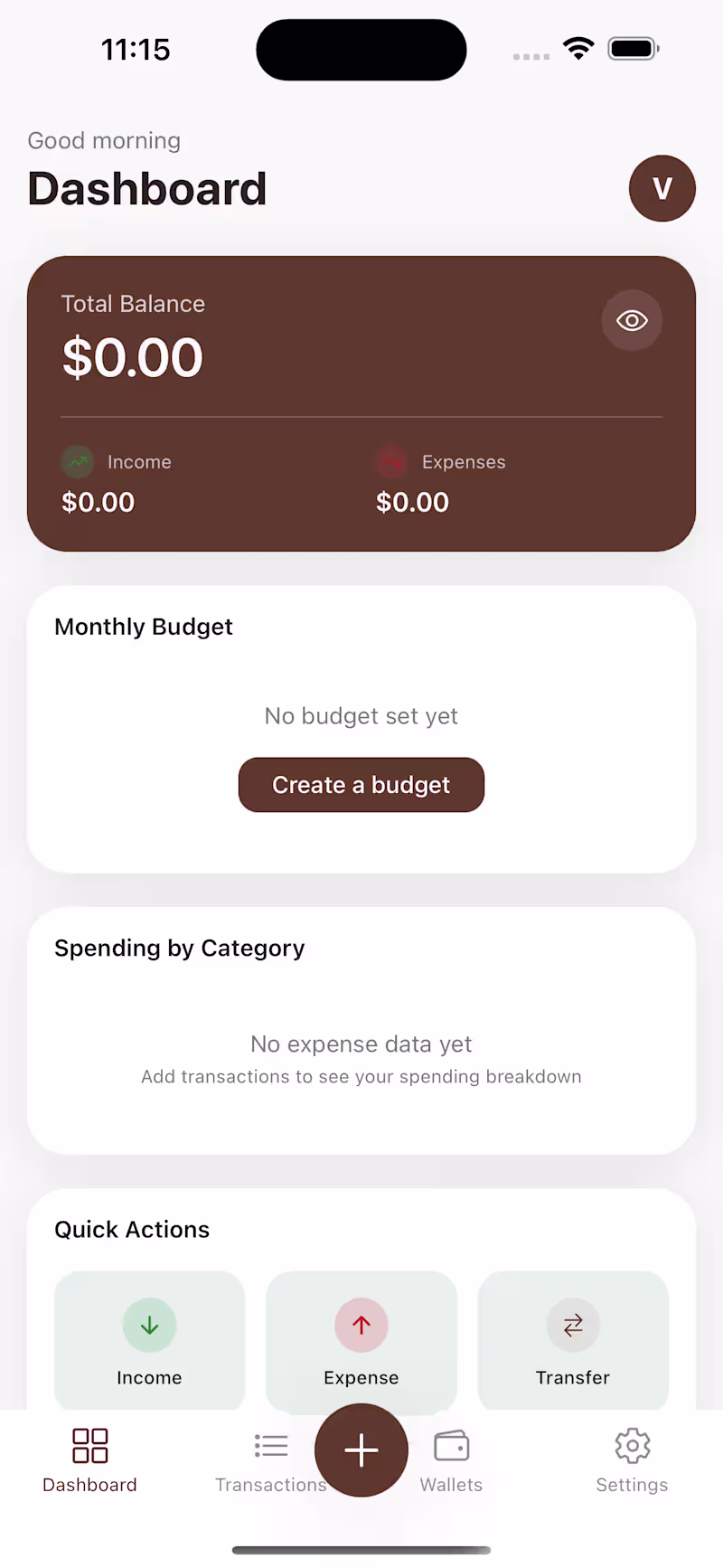Tap Create a budget button

[x=361, y=785]
